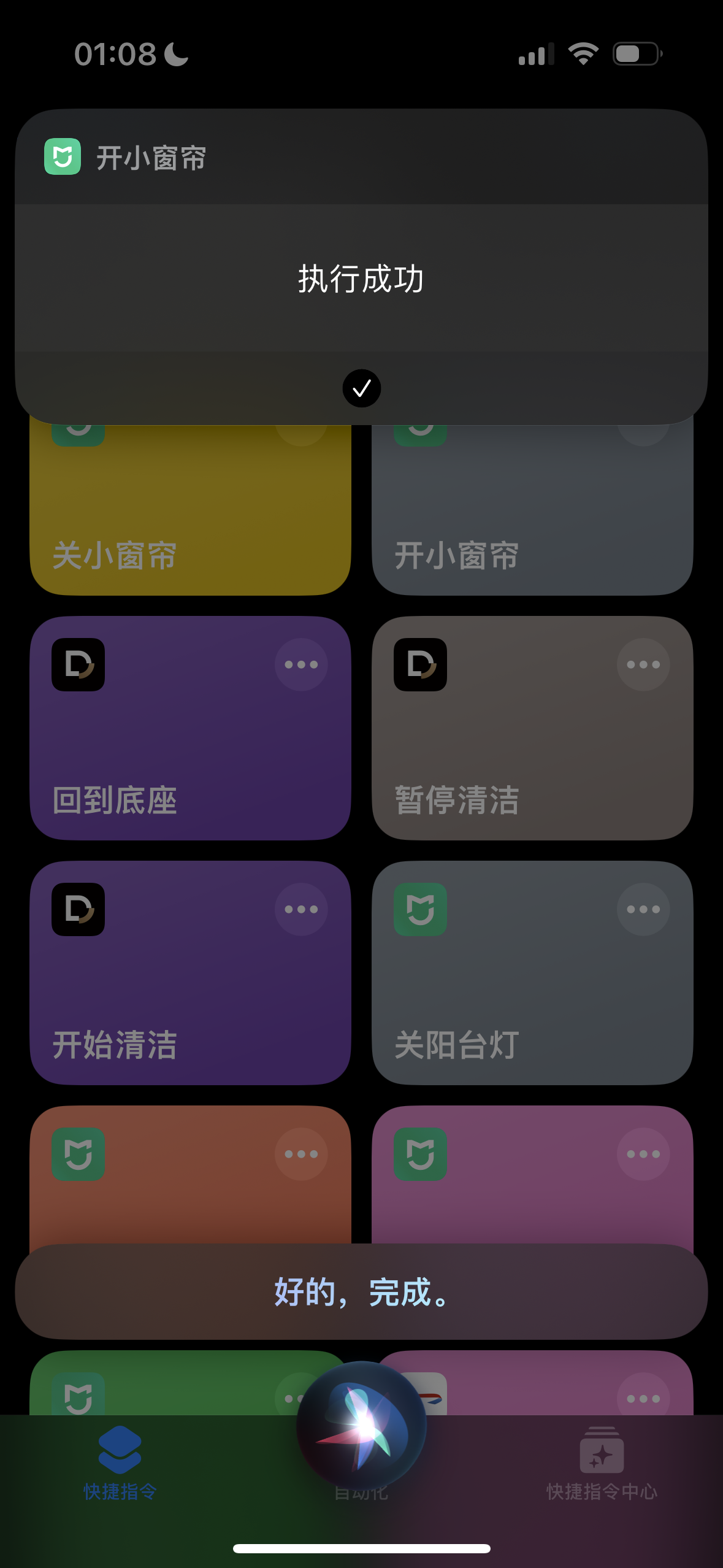Run the 暂停清洁 shortcut
This screenshot has width=723, height=1568.
(532, 748)
